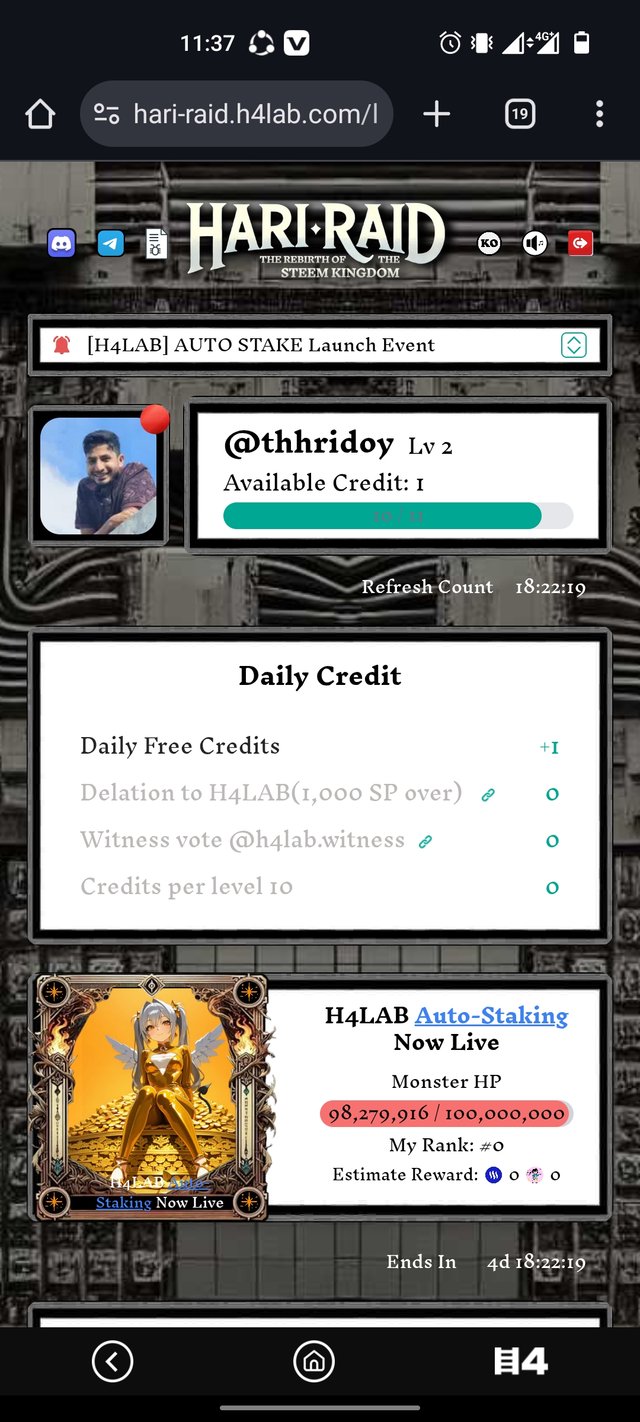Screen dimensions: 640x1422
Task: Go to browser home page
Action: click(x=40, y=115)
